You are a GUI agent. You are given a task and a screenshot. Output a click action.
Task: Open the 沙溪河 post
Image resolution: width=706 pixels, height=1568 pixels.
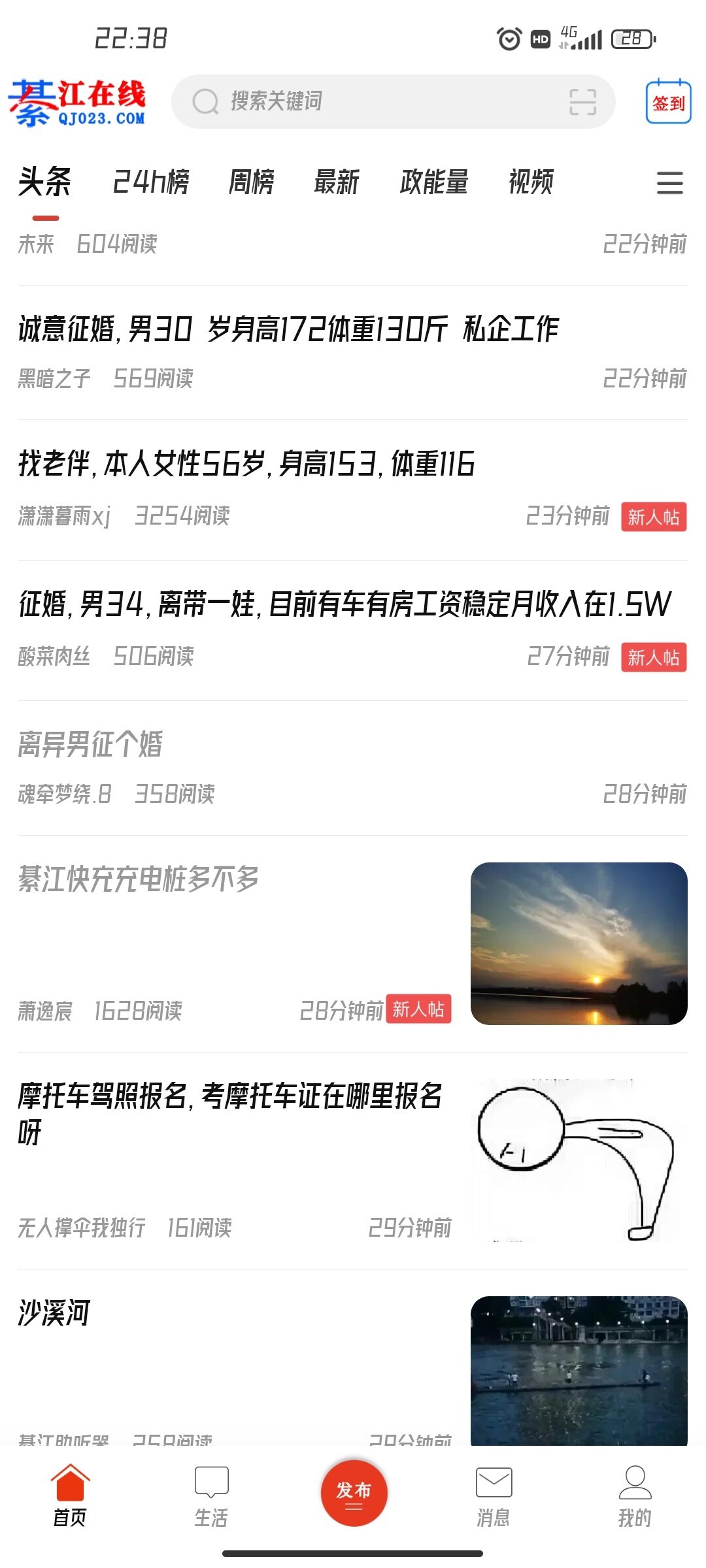[54, 1313]
